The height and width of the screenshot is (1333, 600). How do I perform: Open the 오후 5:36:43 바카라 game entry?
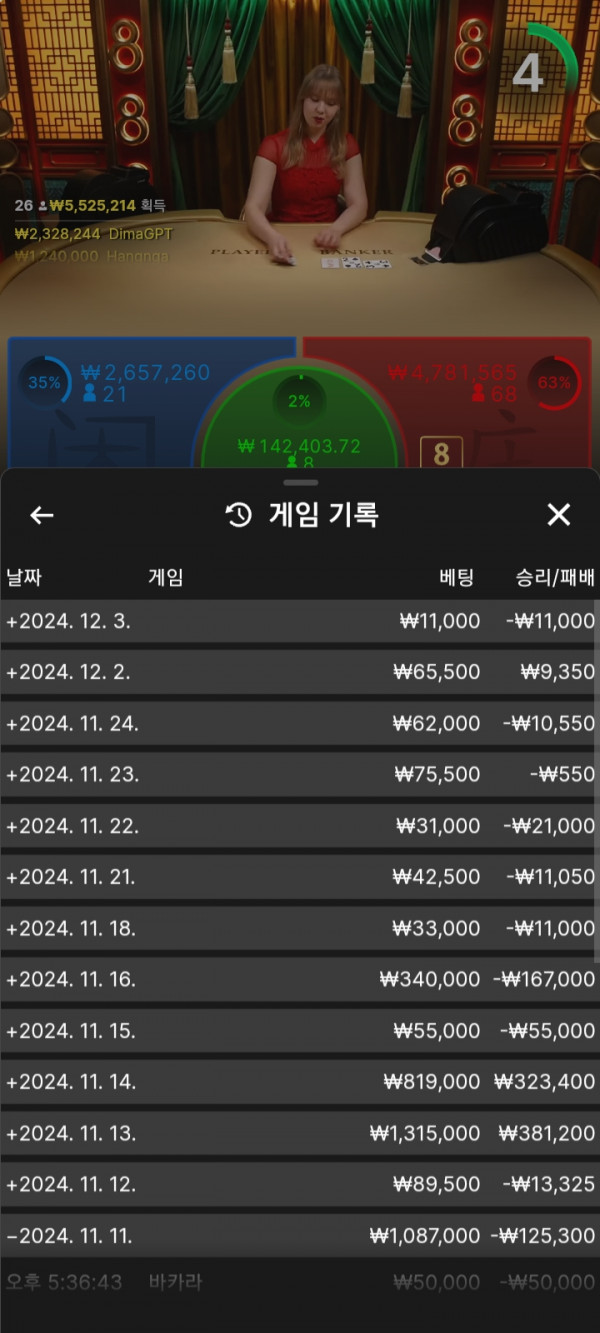300,1282
